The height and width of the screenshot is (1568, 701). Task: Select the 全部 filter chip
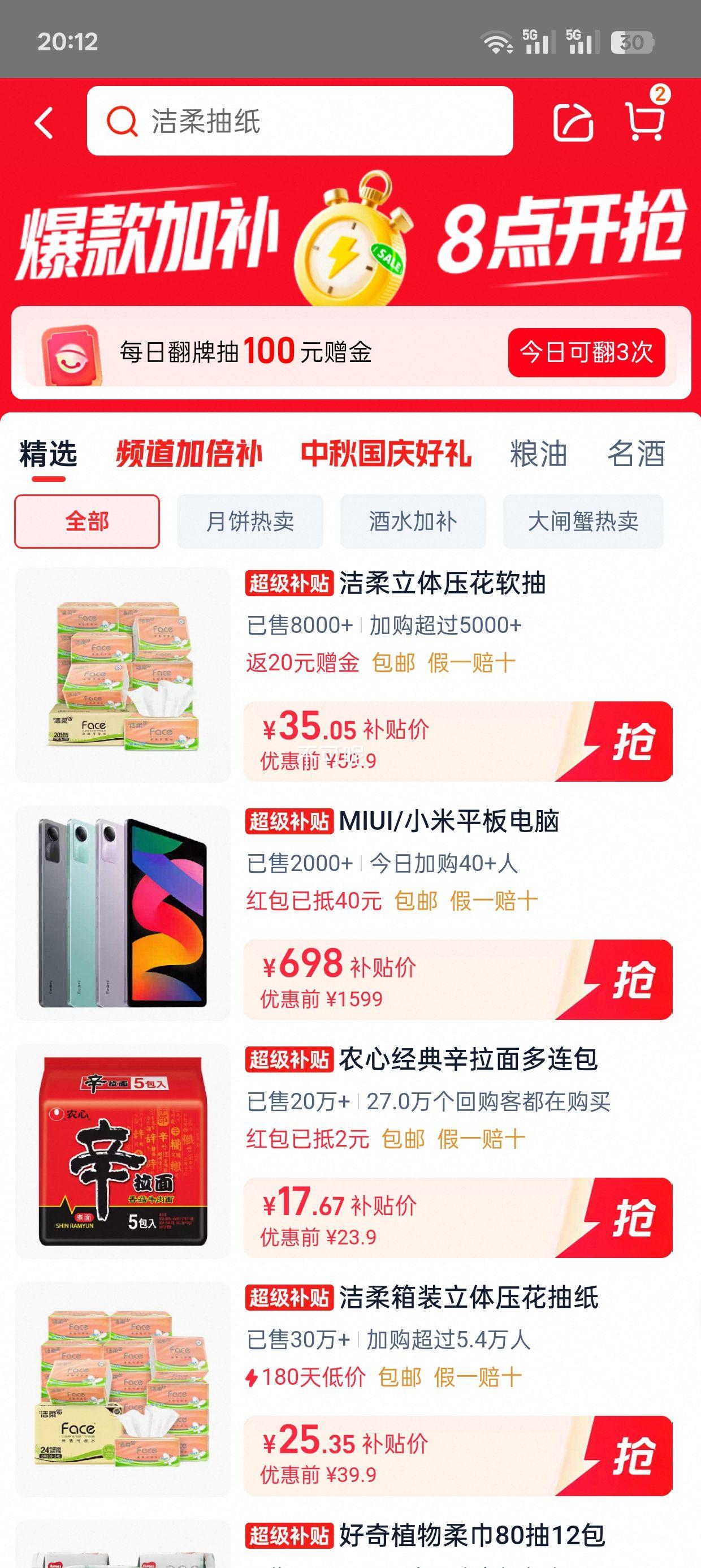coord(87,522)
